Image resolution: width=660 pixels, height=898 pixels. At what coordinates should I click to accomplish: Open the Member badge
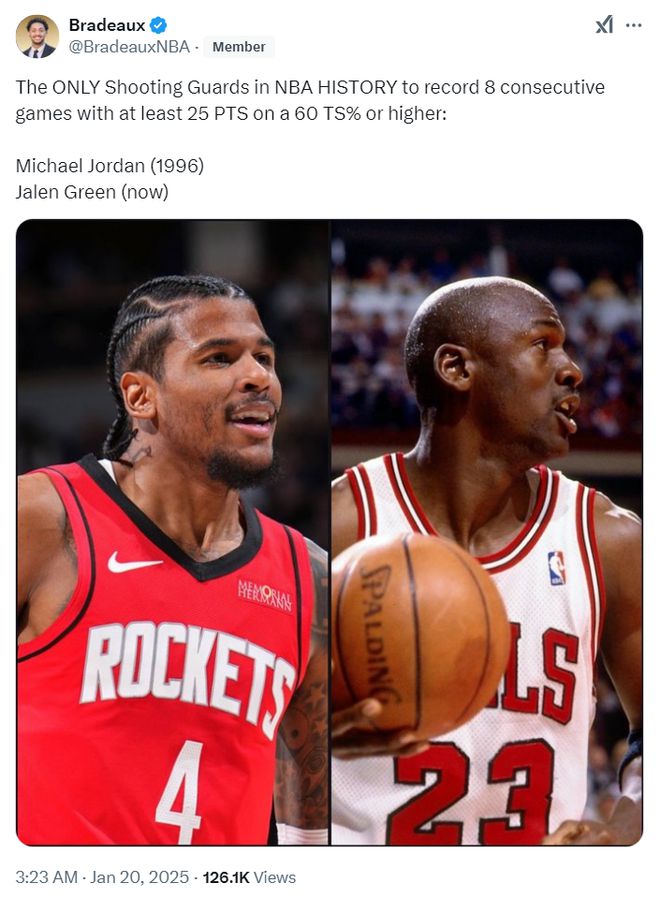pos(239,47)
